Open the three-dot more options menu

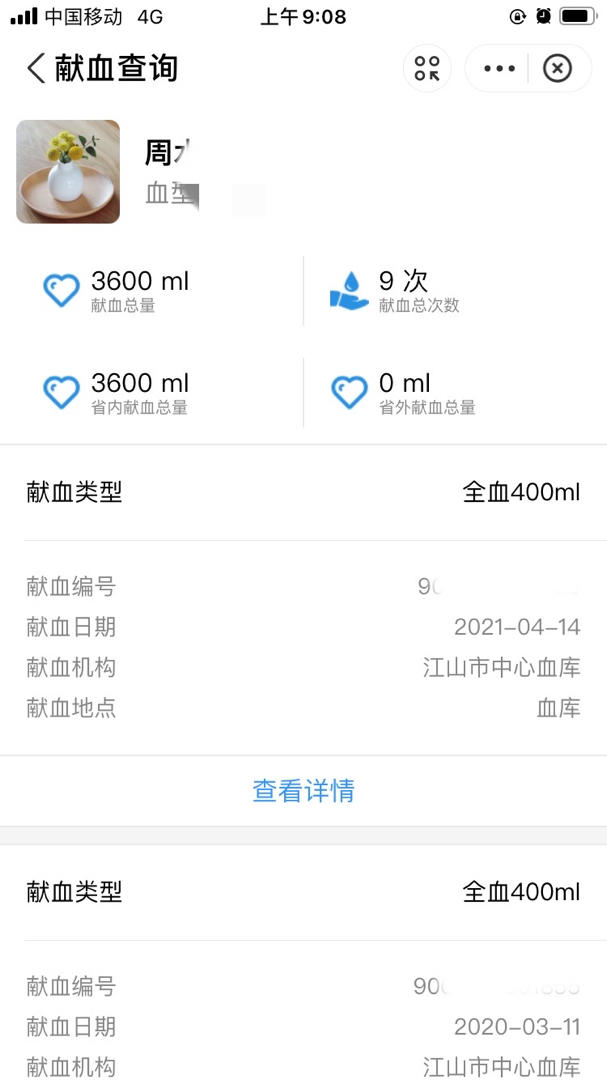pyautogui.click(x=499, y=68)
